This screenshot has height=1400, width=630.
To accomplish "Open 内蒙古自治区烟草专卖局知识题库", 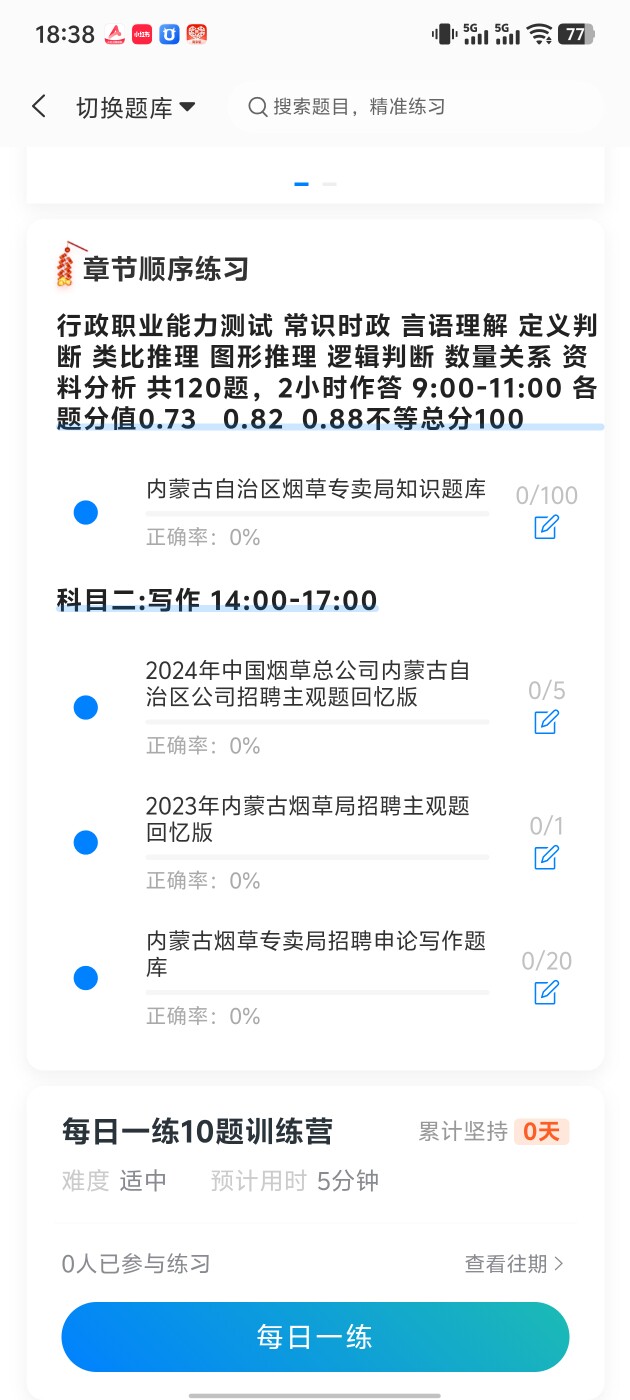I will [316, 490].
